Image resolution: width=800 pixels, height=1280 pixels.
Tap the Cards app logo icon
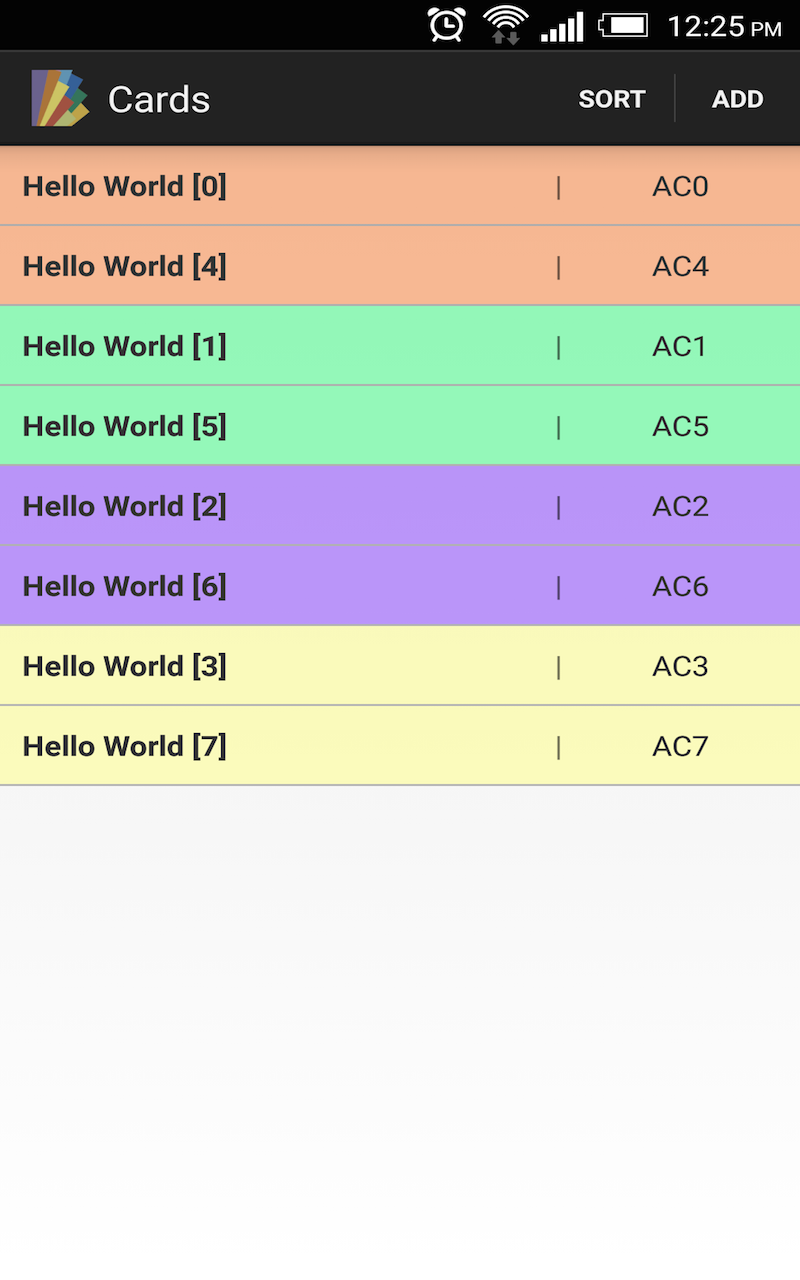pyautogui.click(x=59, y=98)
